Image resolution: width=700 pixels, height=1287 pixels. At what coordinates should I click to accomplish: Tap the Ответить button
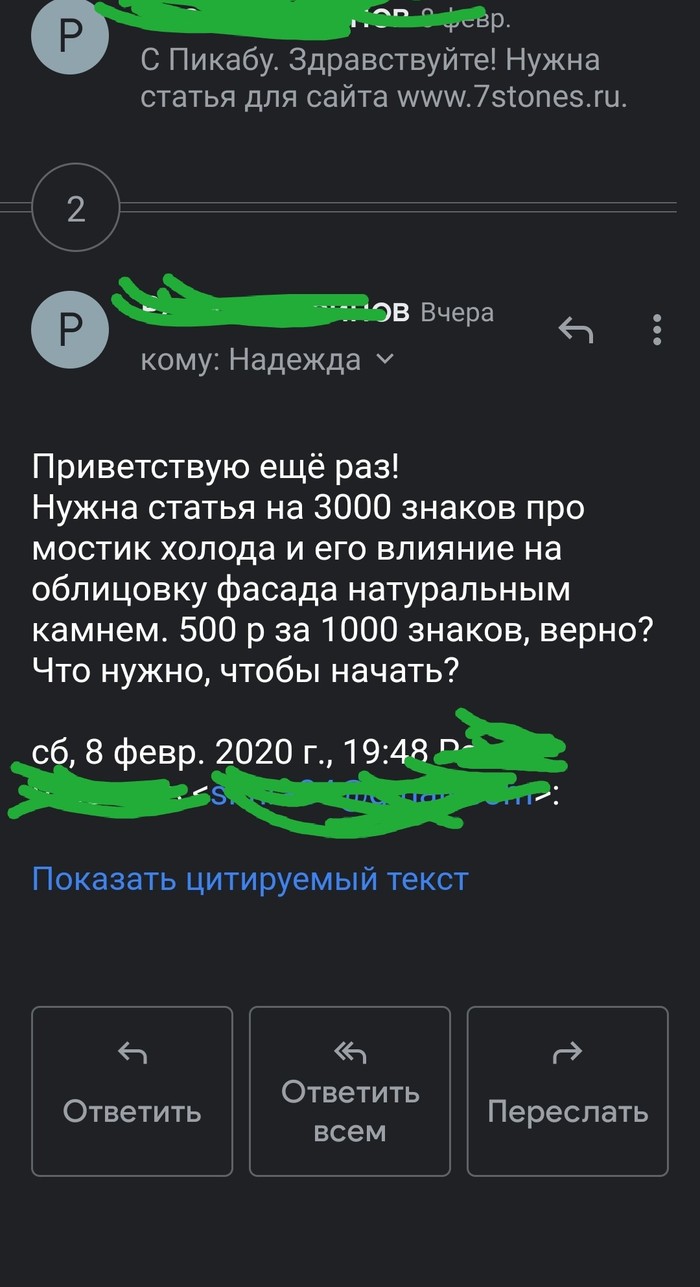[132, 1090]
